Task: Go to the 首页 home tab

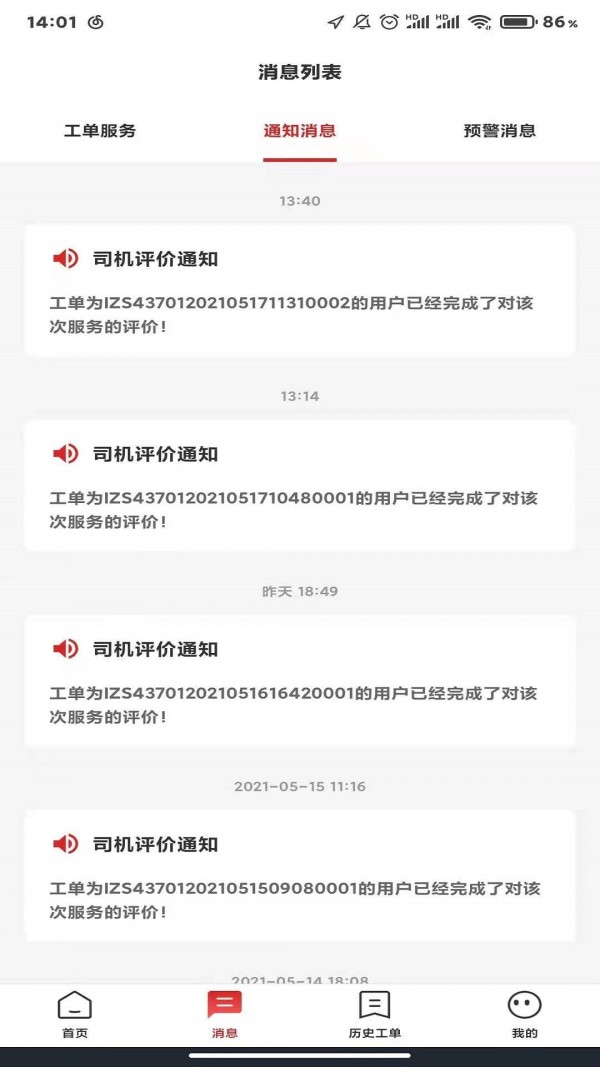Action: pyautogui.click(x=75, y=1014)
